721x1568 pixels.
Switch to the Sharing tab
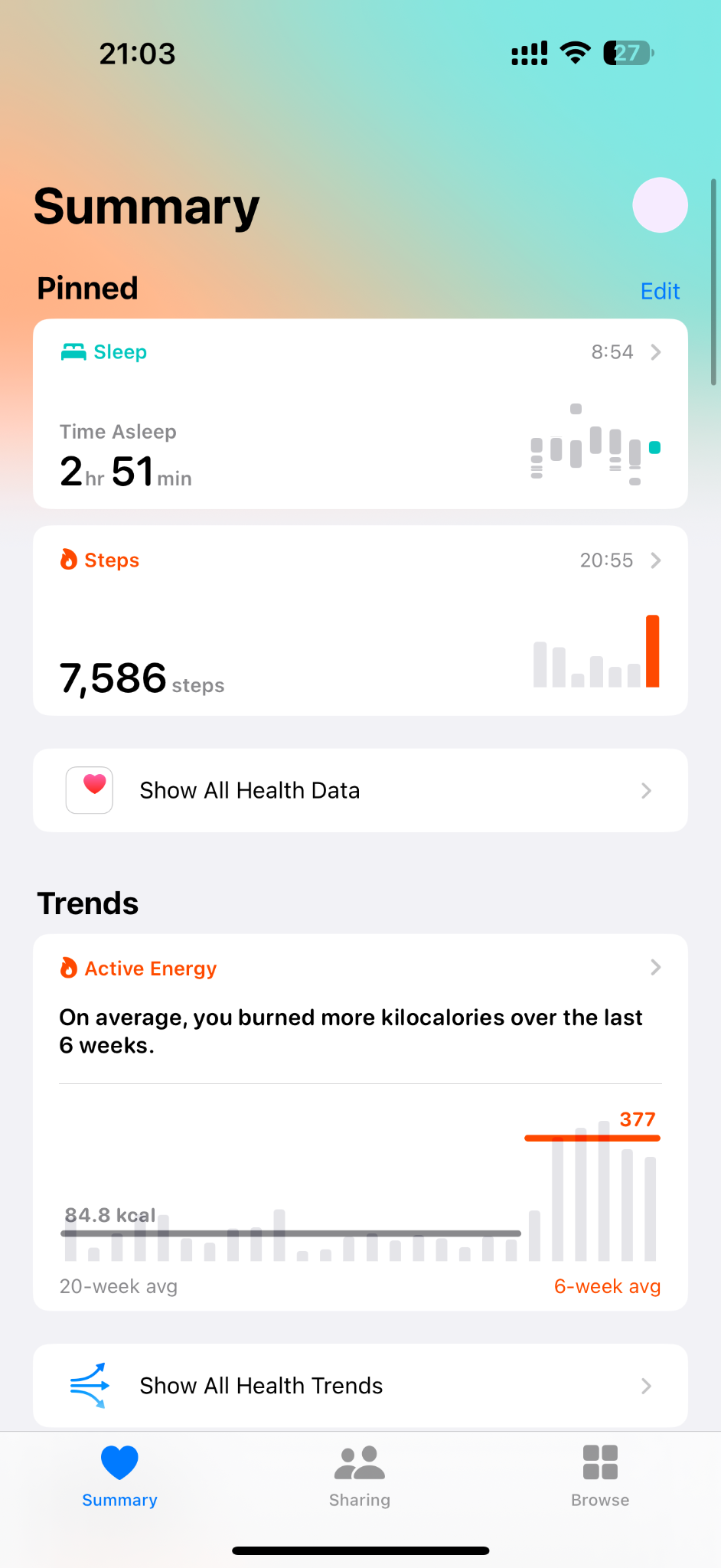(x=360, y=1477)
